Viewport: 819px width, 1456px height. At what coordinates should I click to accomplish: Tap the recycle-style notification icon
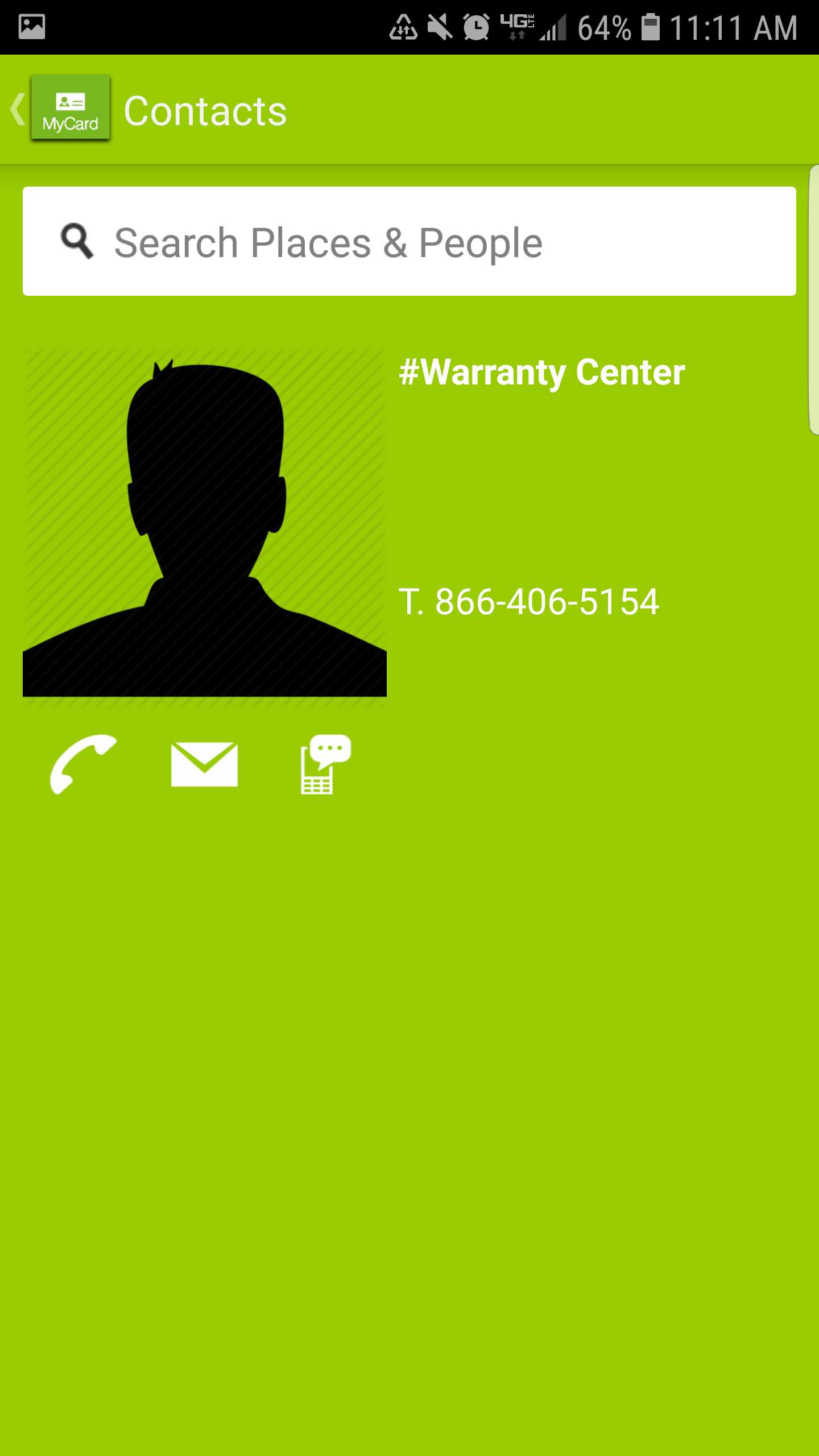coord(404,25)
